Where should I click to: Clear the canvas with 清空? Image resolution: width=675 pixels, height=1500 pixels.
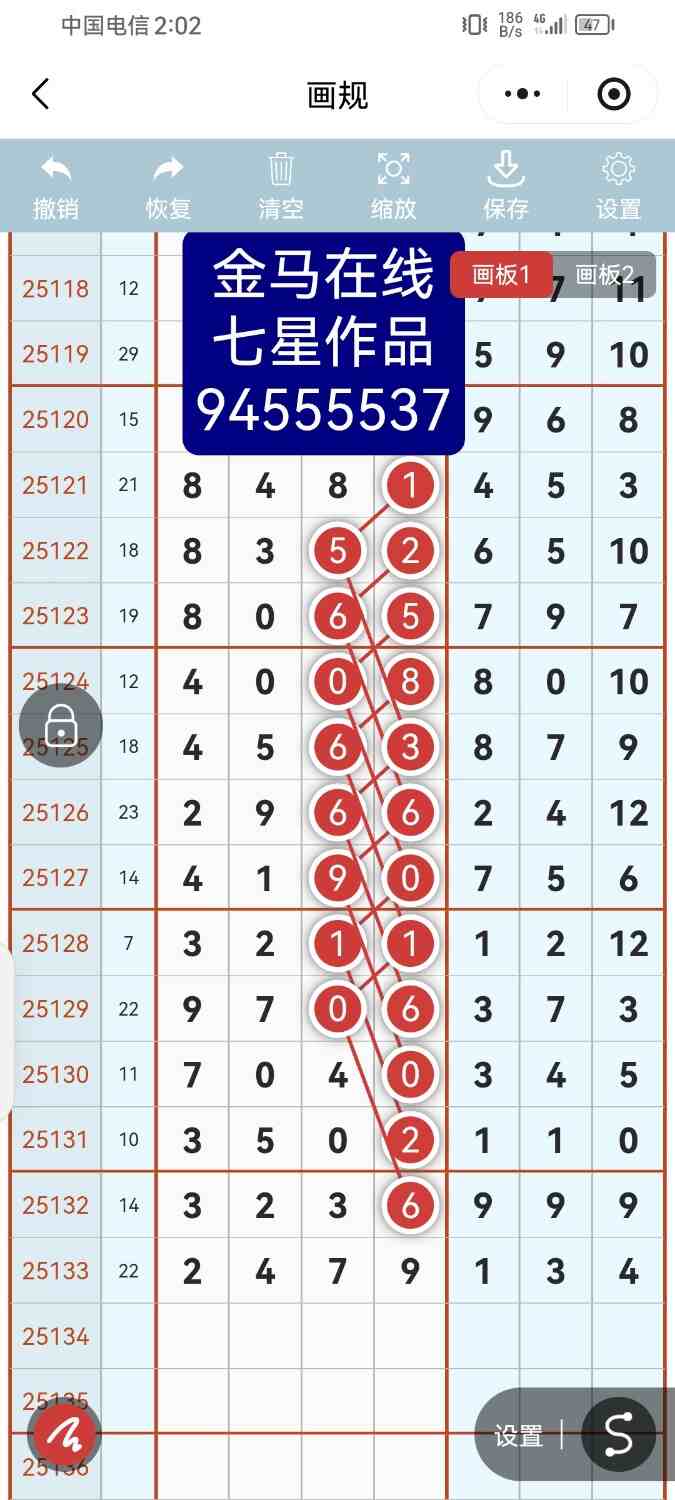tap(281, 186)
